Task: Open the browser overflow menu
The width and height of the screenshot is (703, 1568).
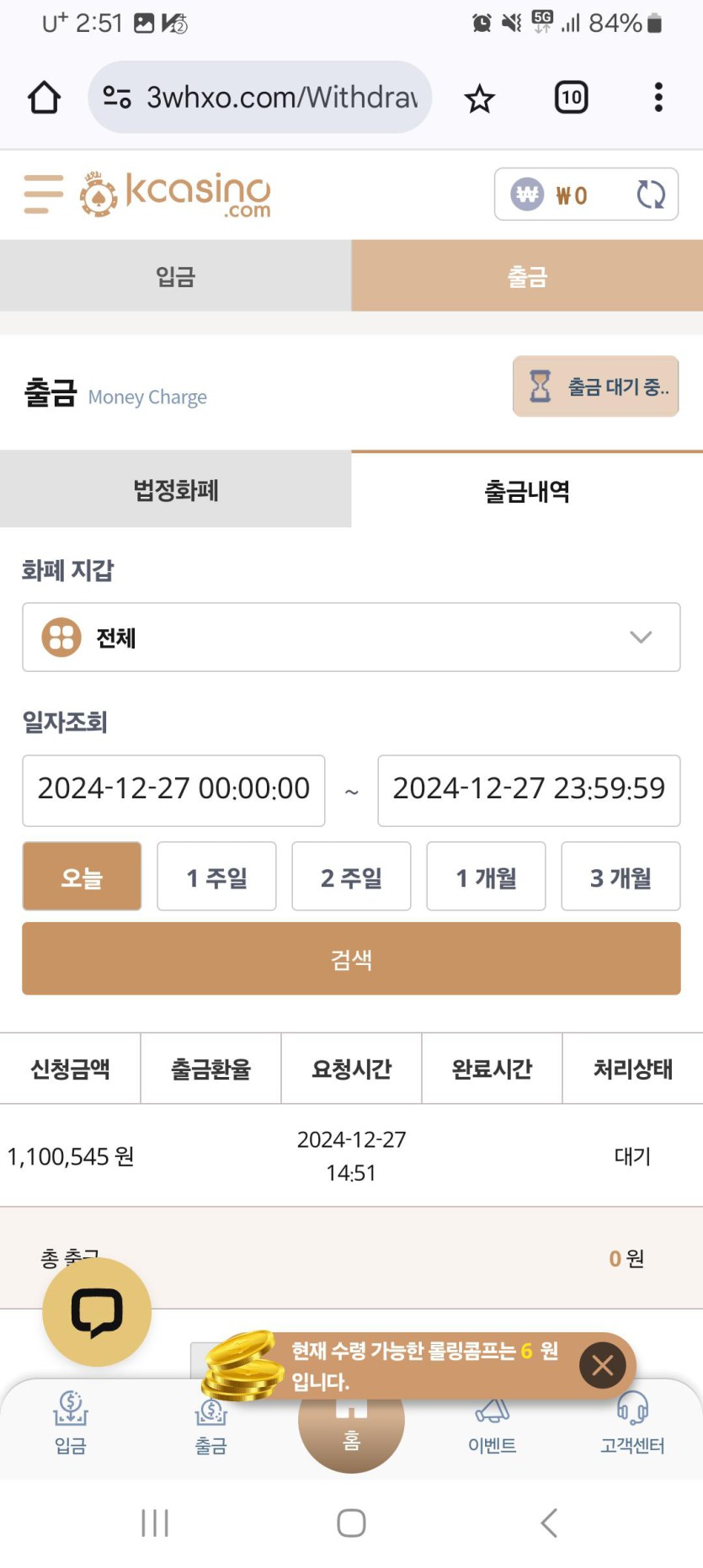Action: 658,98
